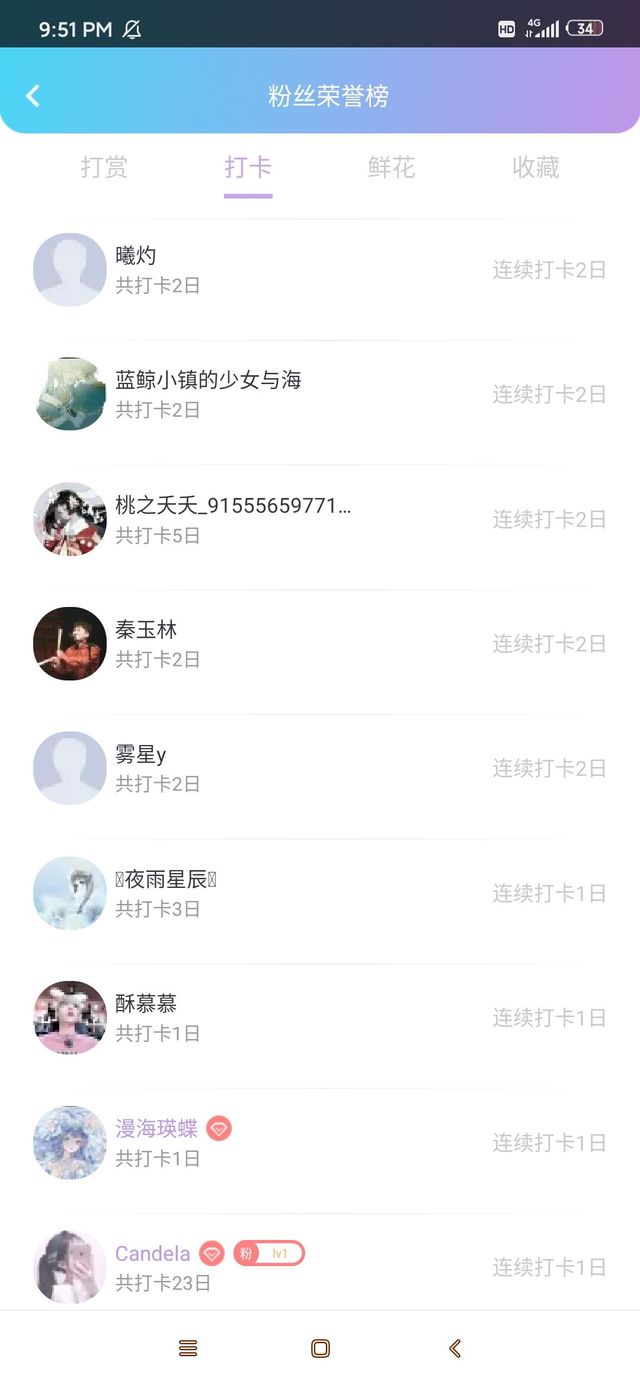Viewport: 640px width, 1387px height.
Task: Open Candela's entry in the list
Action: 320,1263
